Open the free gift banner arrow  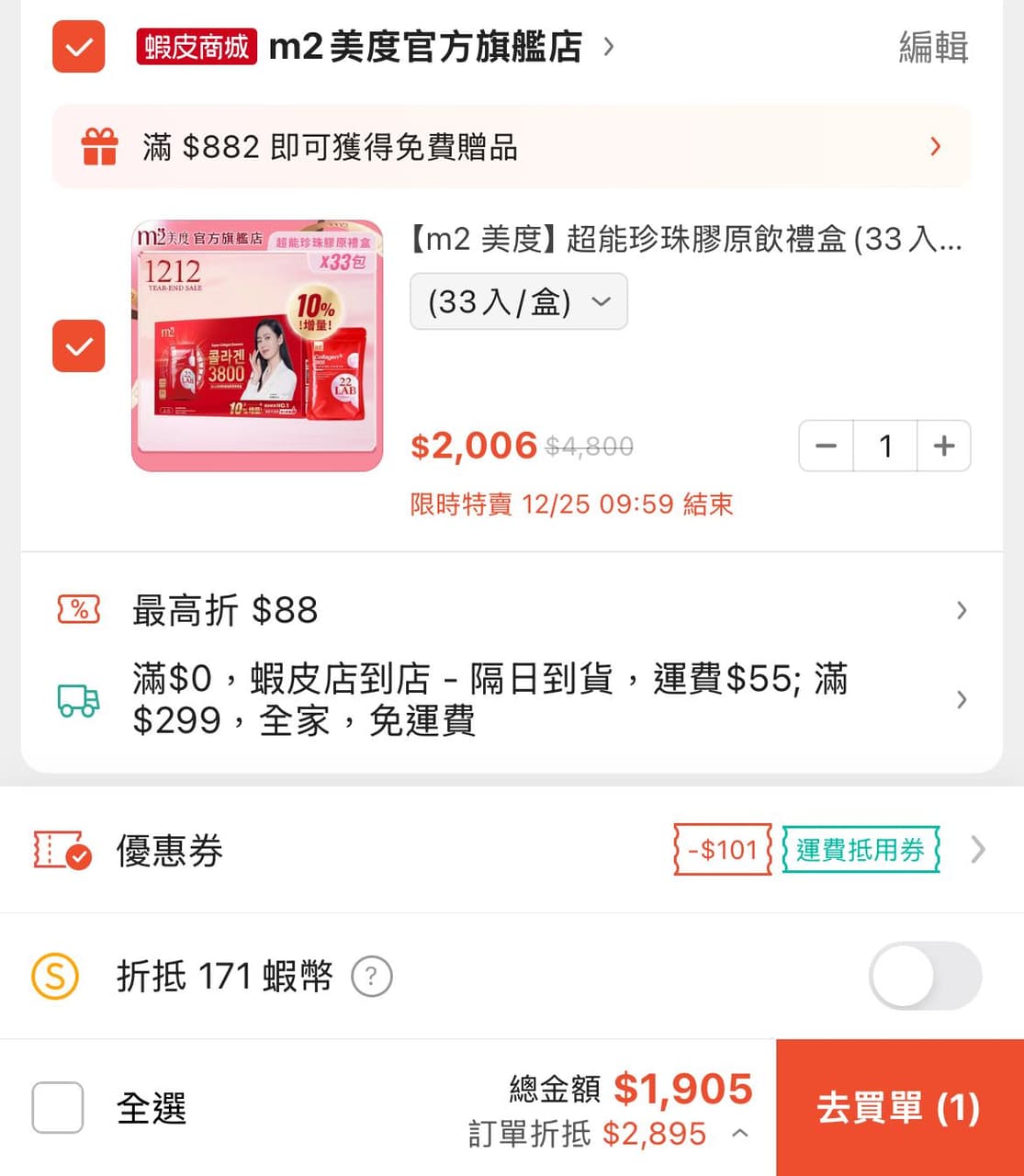pos(936,146)
